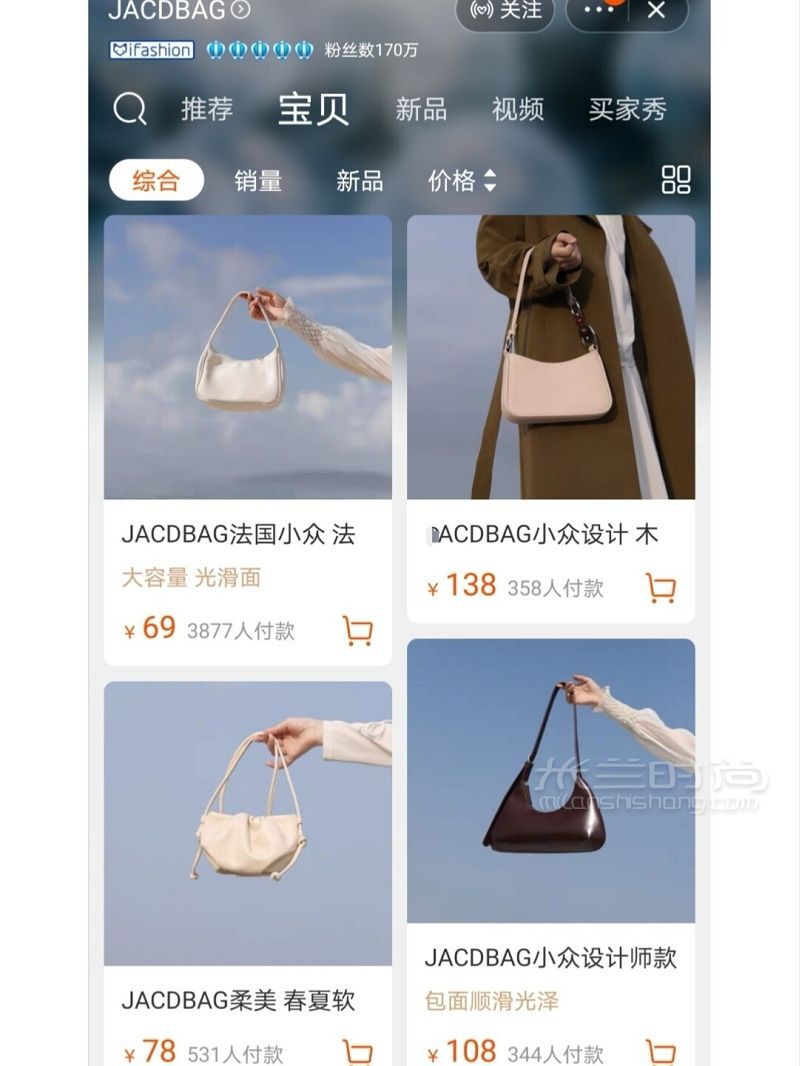Toggle the grid layout view icon
The height and width of the screenshot is (1066, 800).
tap(676, 180)
